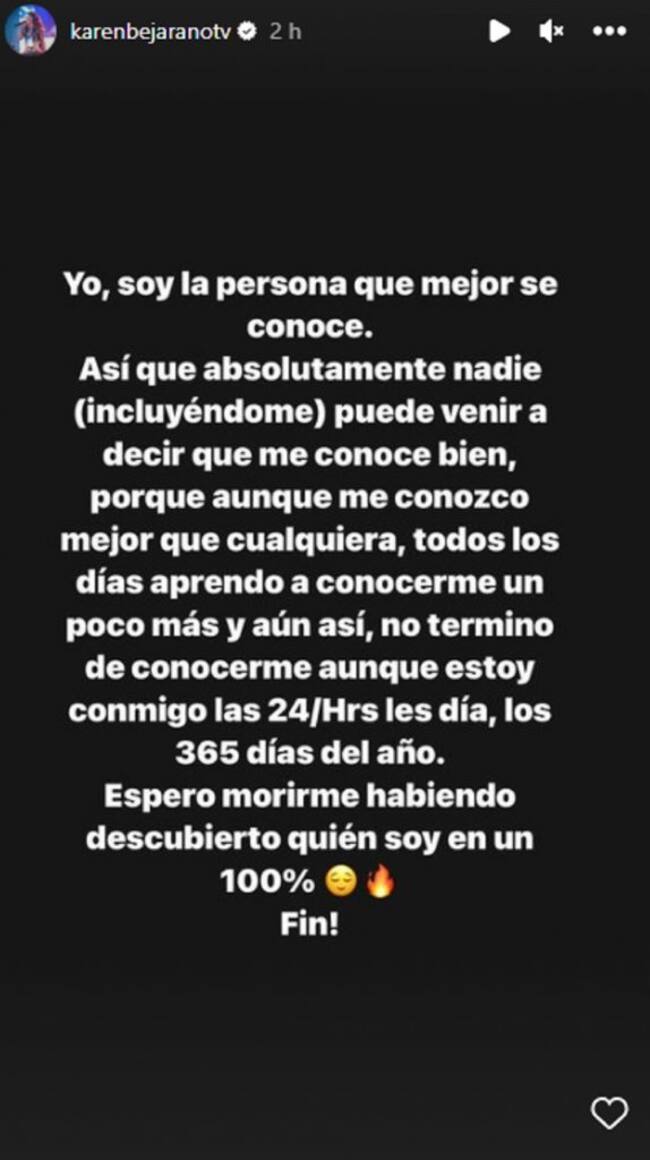Unmute the story sound
650x1160 pixels.
552,31
